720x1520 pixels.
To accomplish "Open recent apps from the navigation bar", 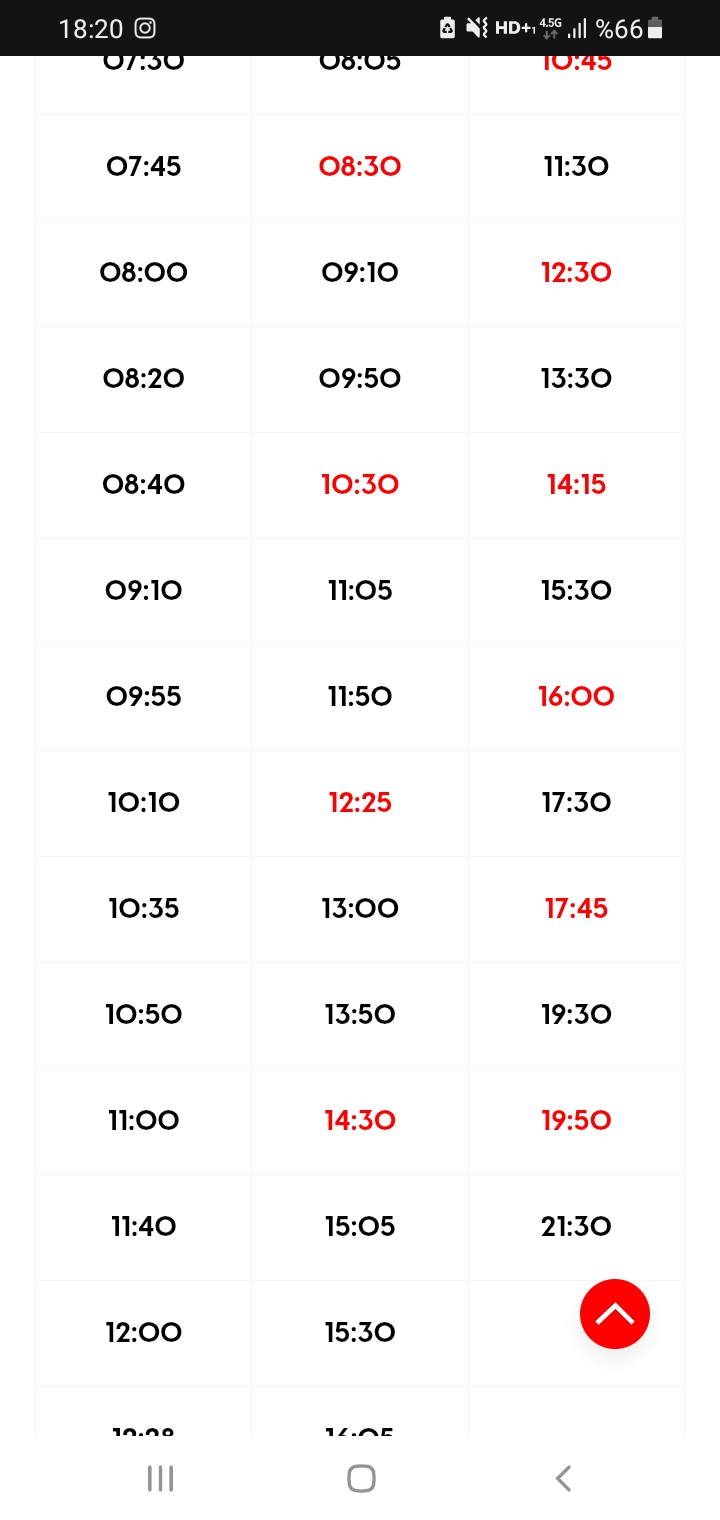I will tap(160, 1478).
